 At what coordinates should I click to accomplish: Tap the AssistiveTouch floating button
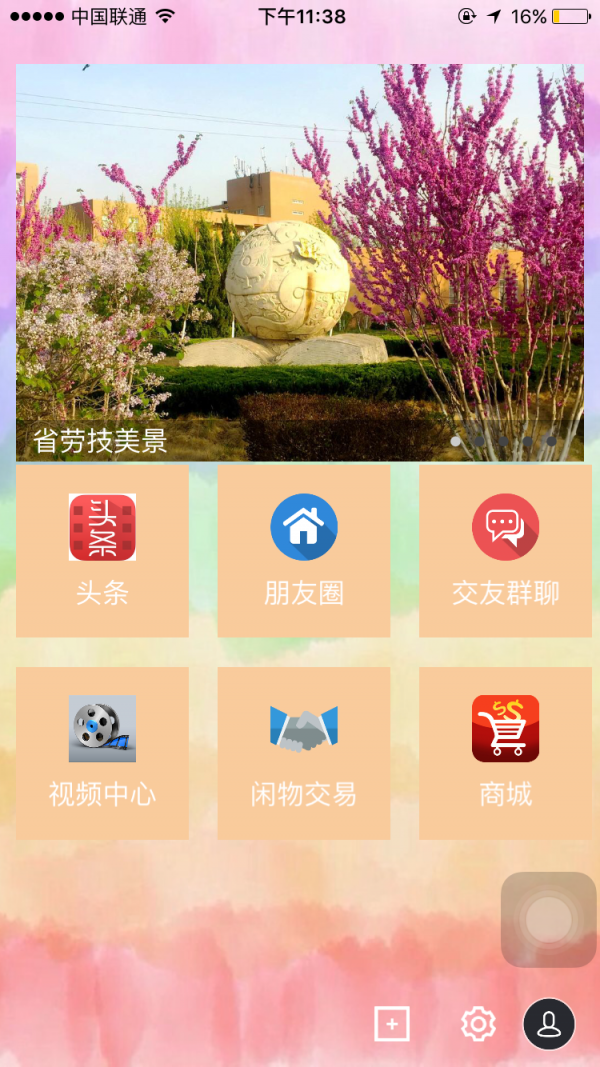548,920
